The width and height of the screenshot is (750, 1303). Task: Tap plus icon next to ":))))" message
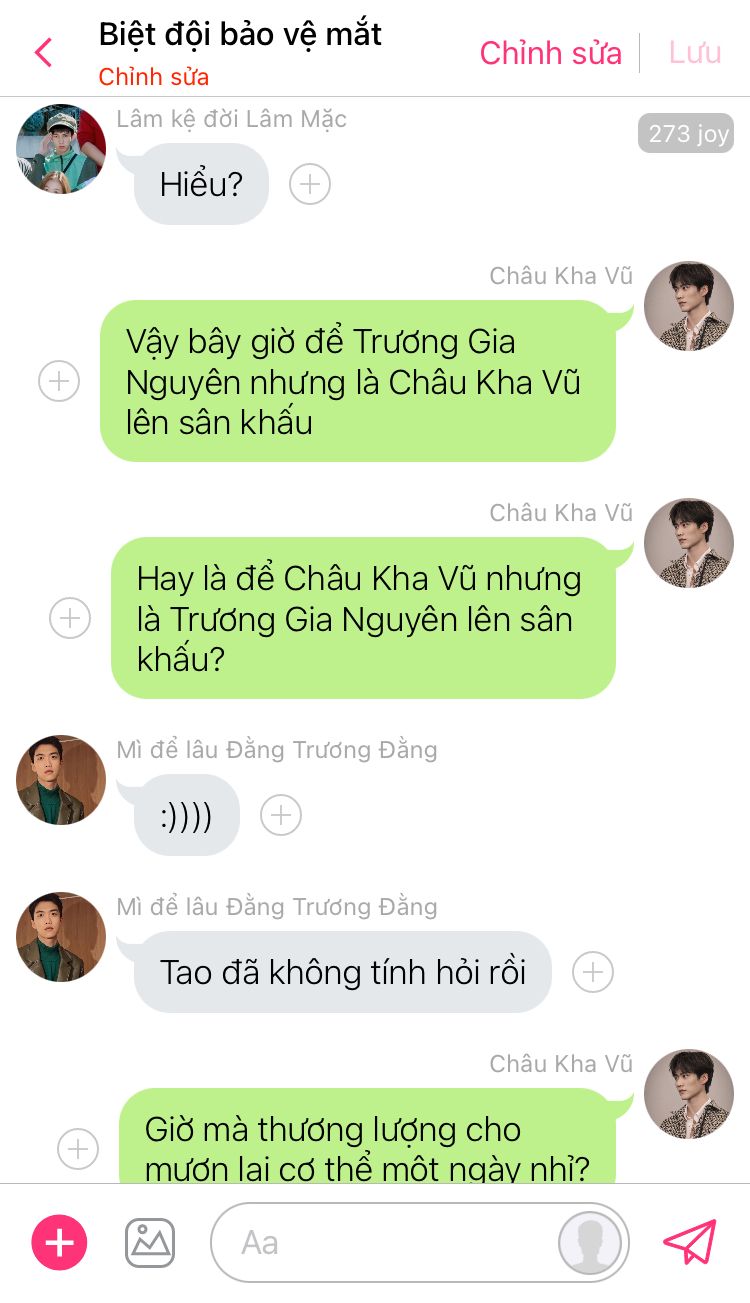coord(281,815)
